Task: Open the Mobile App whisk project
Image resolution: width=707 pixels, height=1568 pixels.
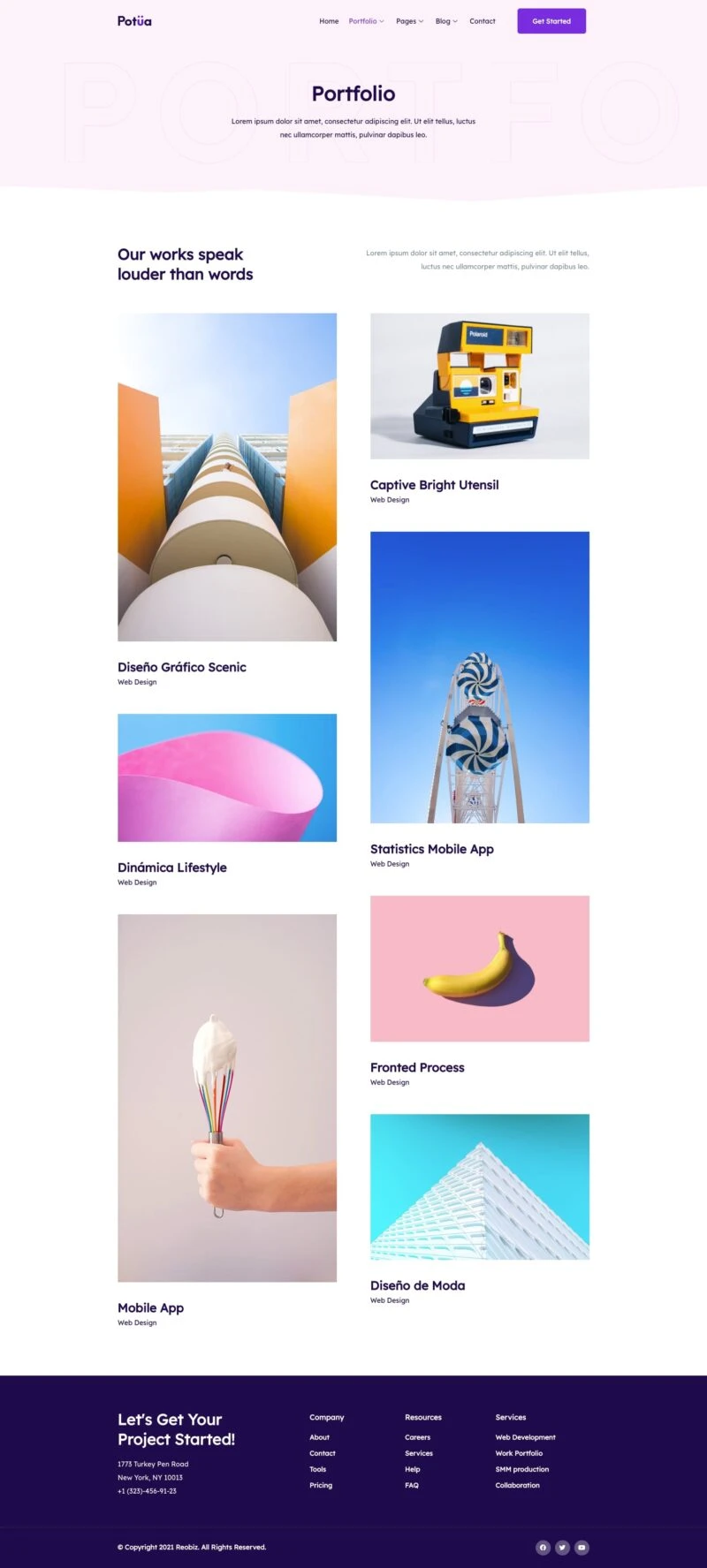Action: 151,1307
